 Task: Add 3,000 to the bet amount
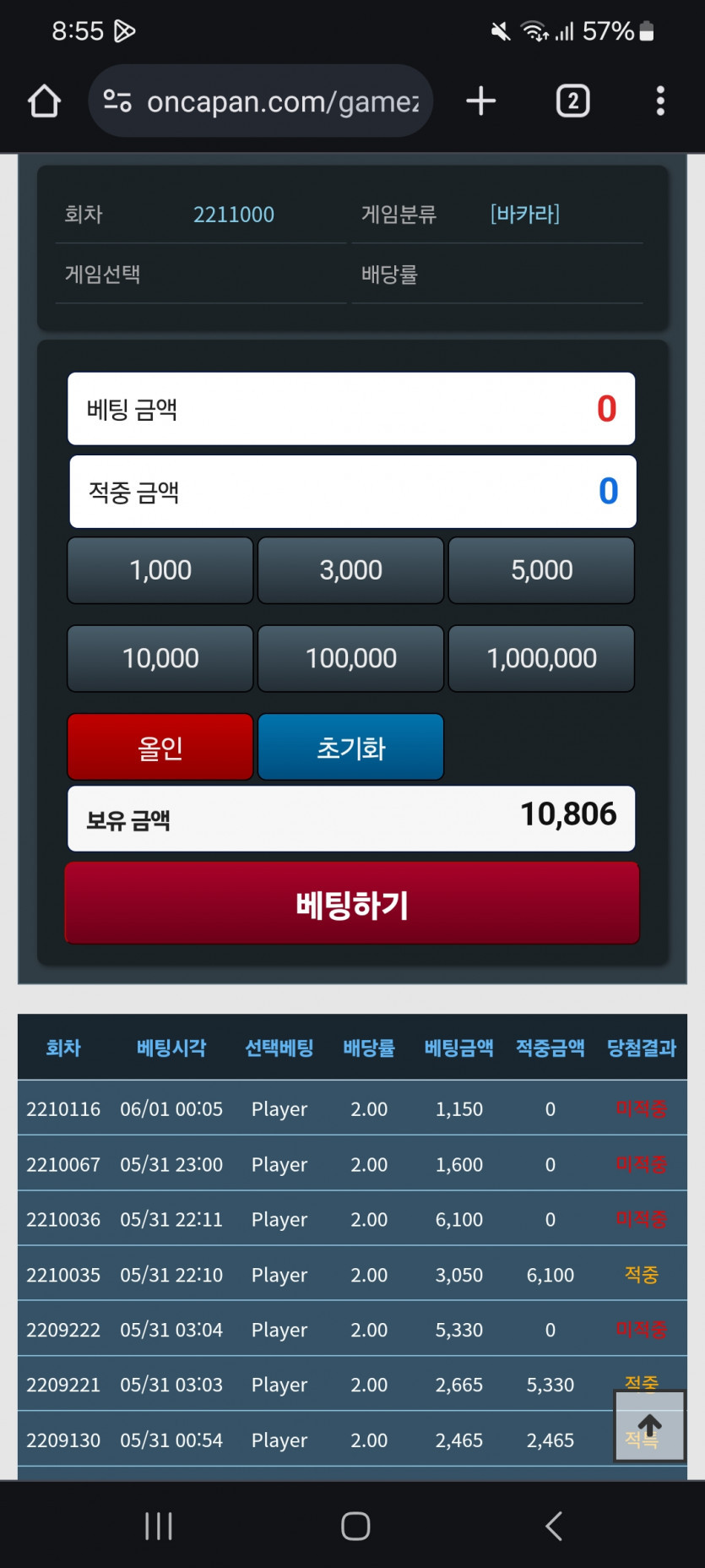click(350, 570)
